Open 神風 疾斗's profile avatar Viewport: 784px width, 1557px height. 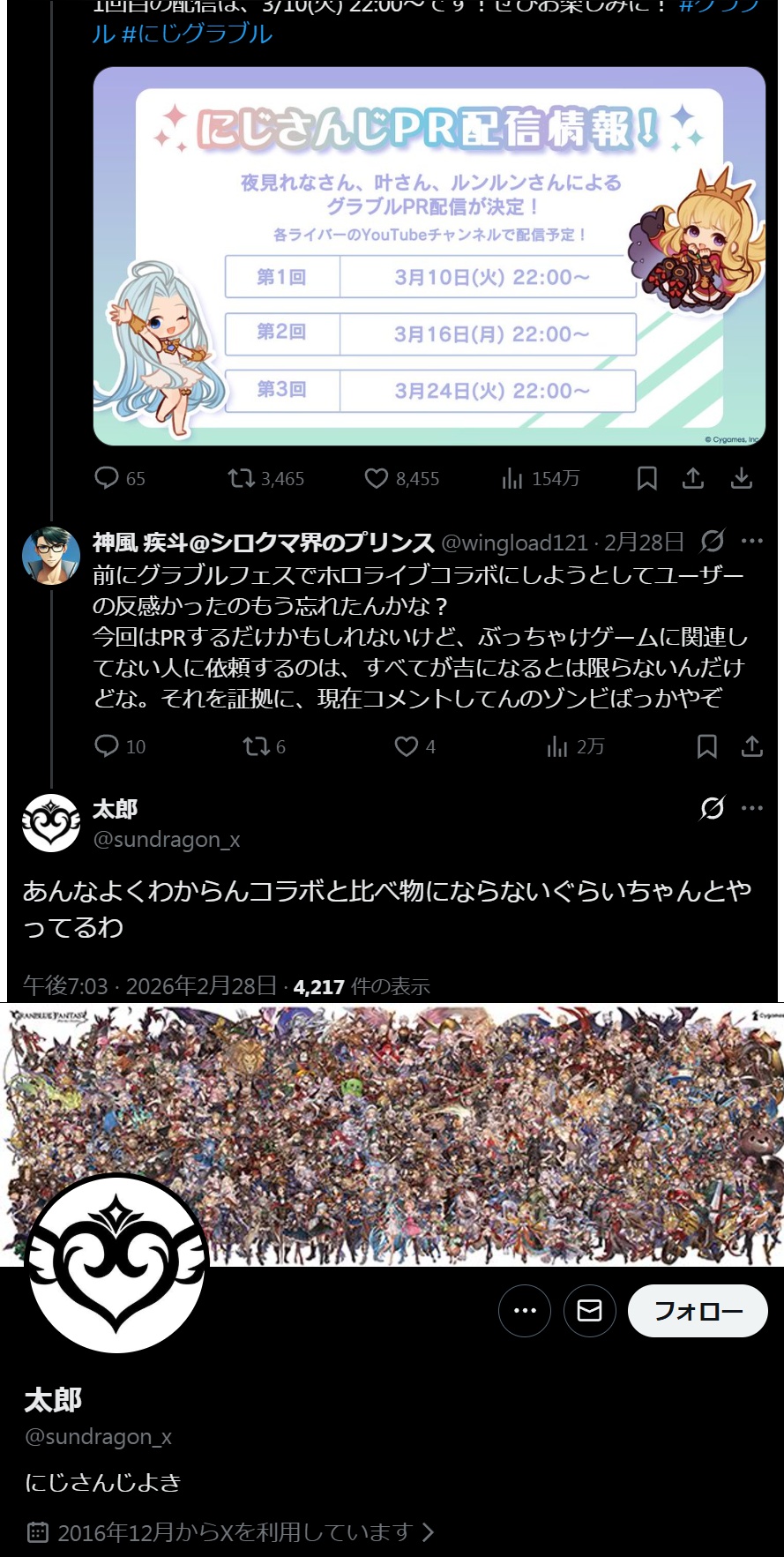pyautogui.click(x=50, y=555)
